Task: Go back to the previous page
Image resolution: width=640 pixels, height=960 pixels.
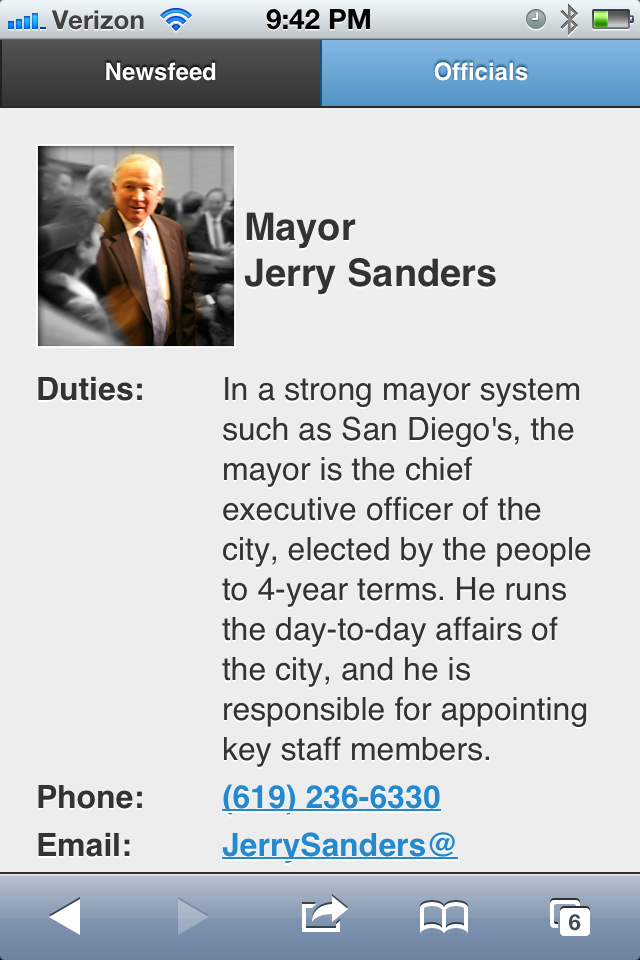Action: pos(65,917)
